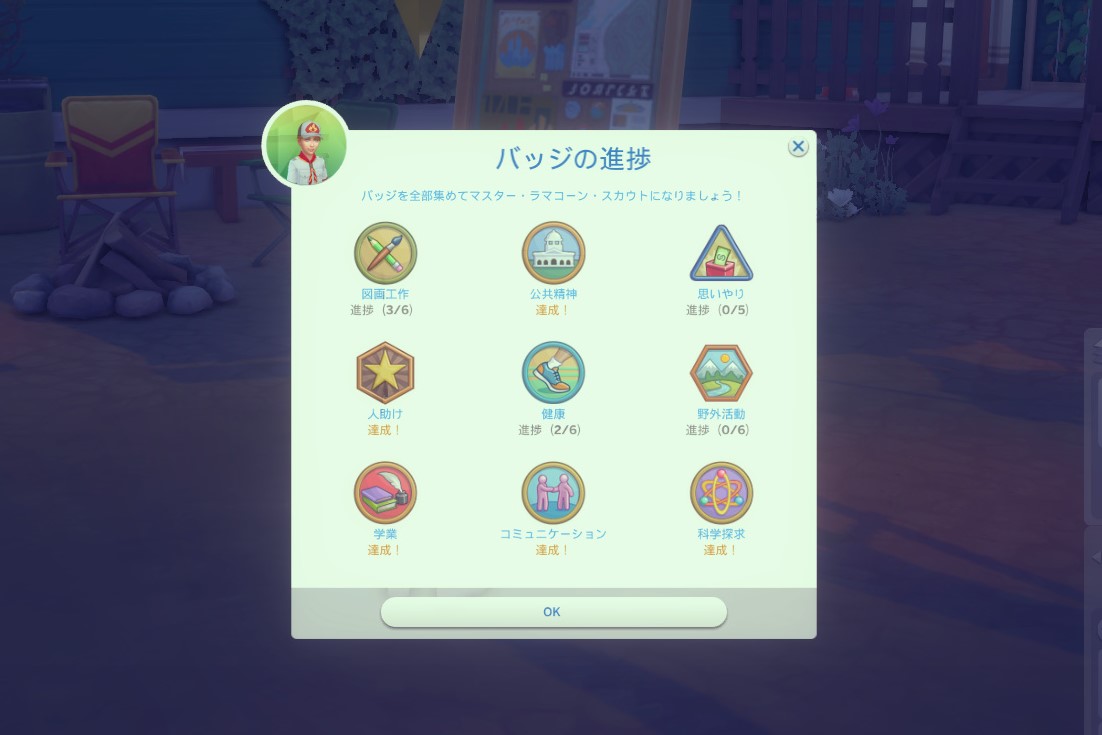Close the badge progress dialog
The height and width of the screenshot is (735, 1102).
[x=798, y=148]
